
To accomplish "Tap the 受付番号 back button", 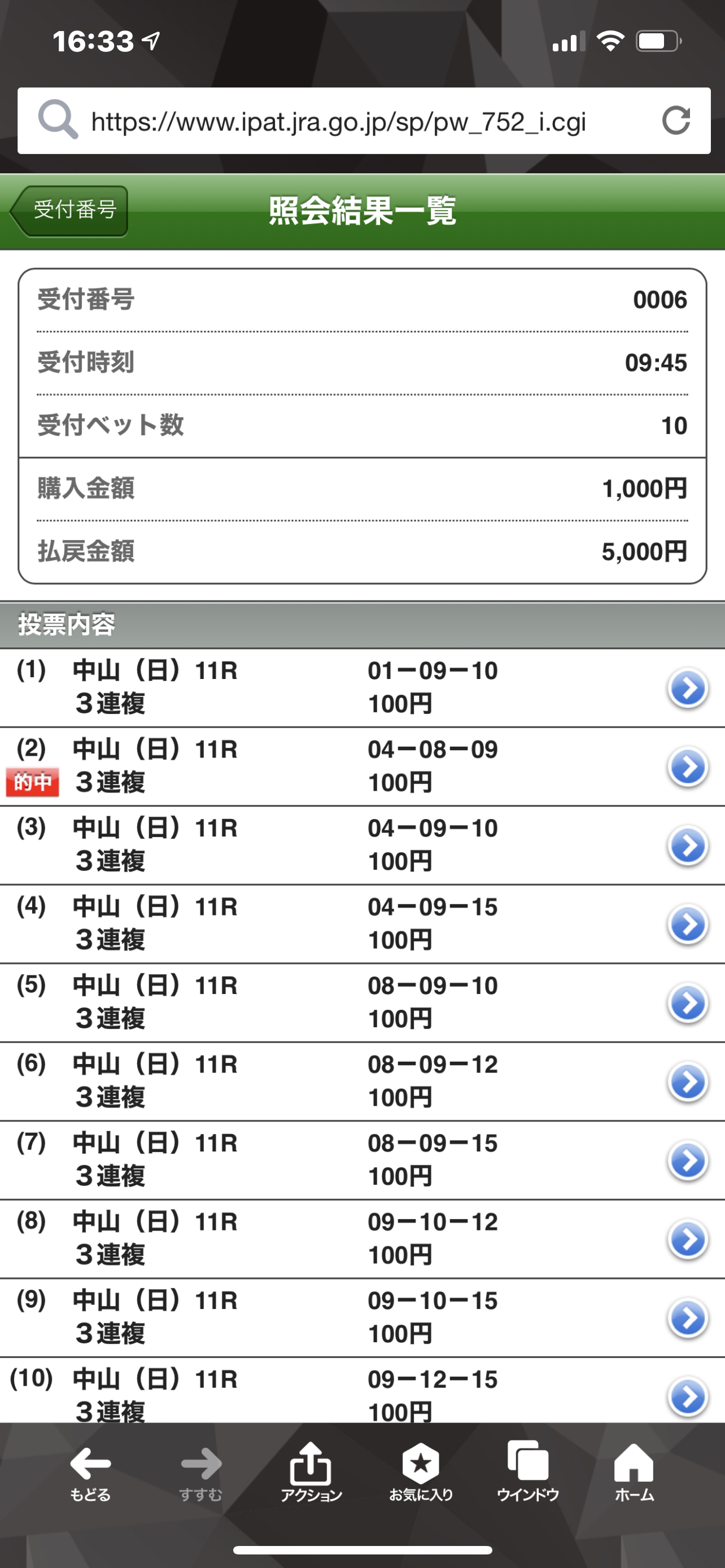I will pyautogui.click(x=69, y=211).
